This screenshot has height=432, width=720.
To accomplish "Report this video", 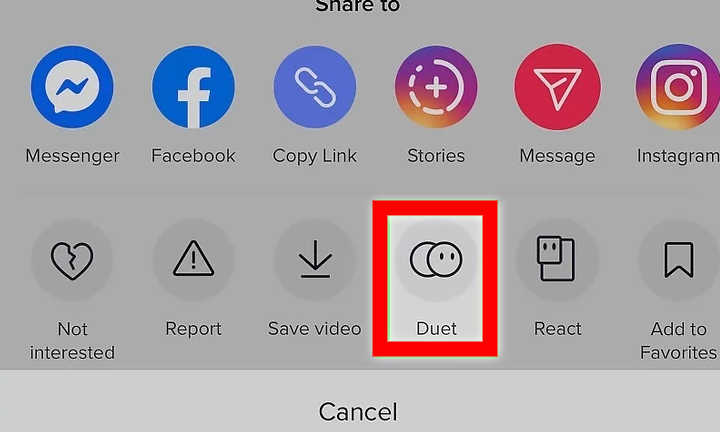I will (193, 261).
